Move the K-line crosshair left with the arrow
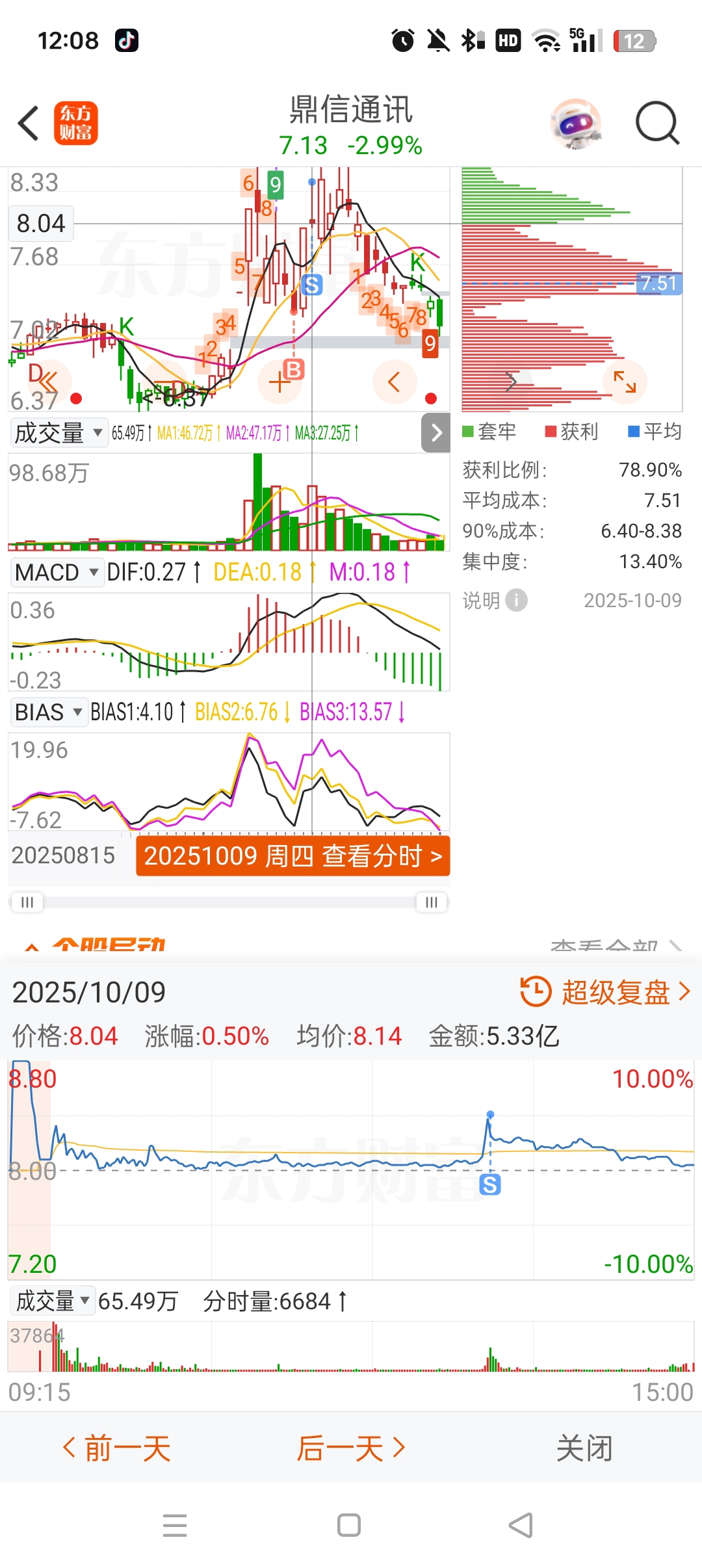The height and width of the screenshot is (1568, 702). point(394,382)
